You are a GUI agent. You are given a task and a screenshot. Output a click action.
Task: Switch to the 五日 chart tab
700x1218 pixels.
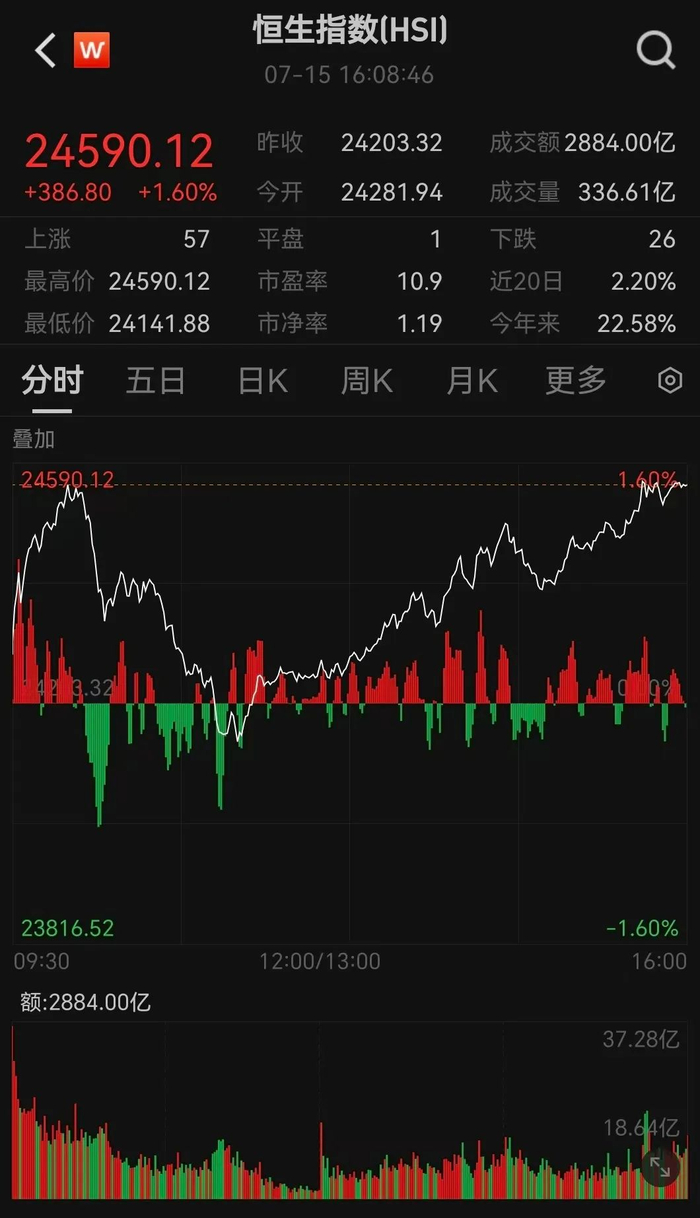click(155, 381)
